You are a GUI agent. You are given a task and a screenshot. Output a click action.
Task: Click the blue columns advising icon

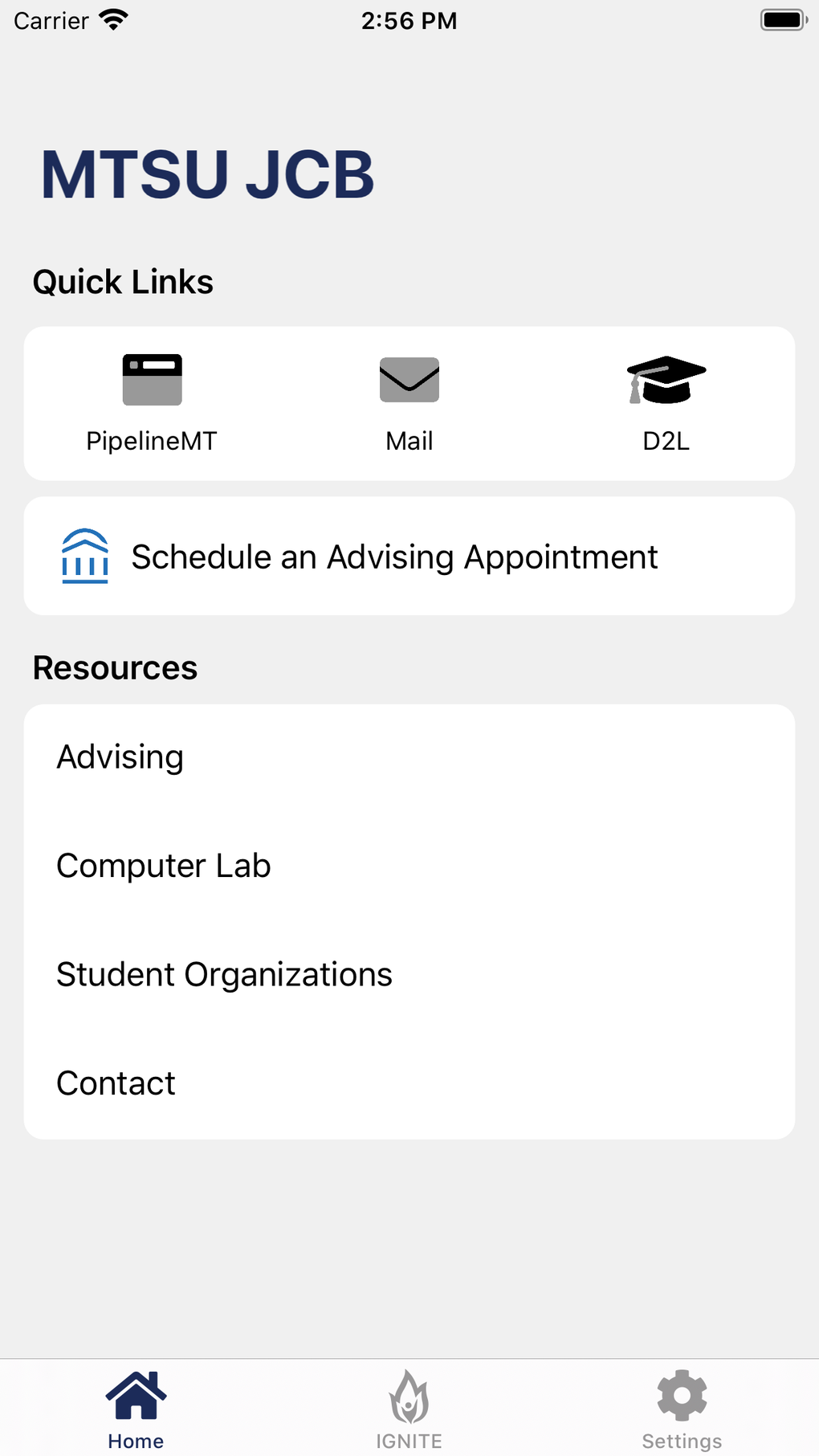[x=85, y=555]
